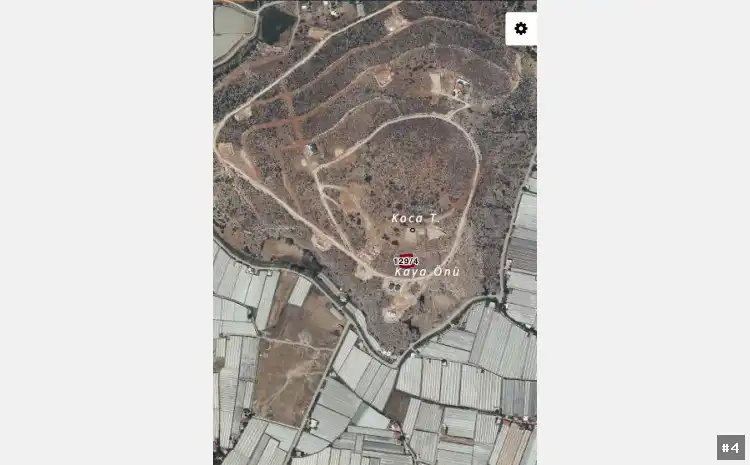Select the parcel marker 129/4
Image resolution: width=750 pixels, height=465 pixels.
tap(406, 261)
